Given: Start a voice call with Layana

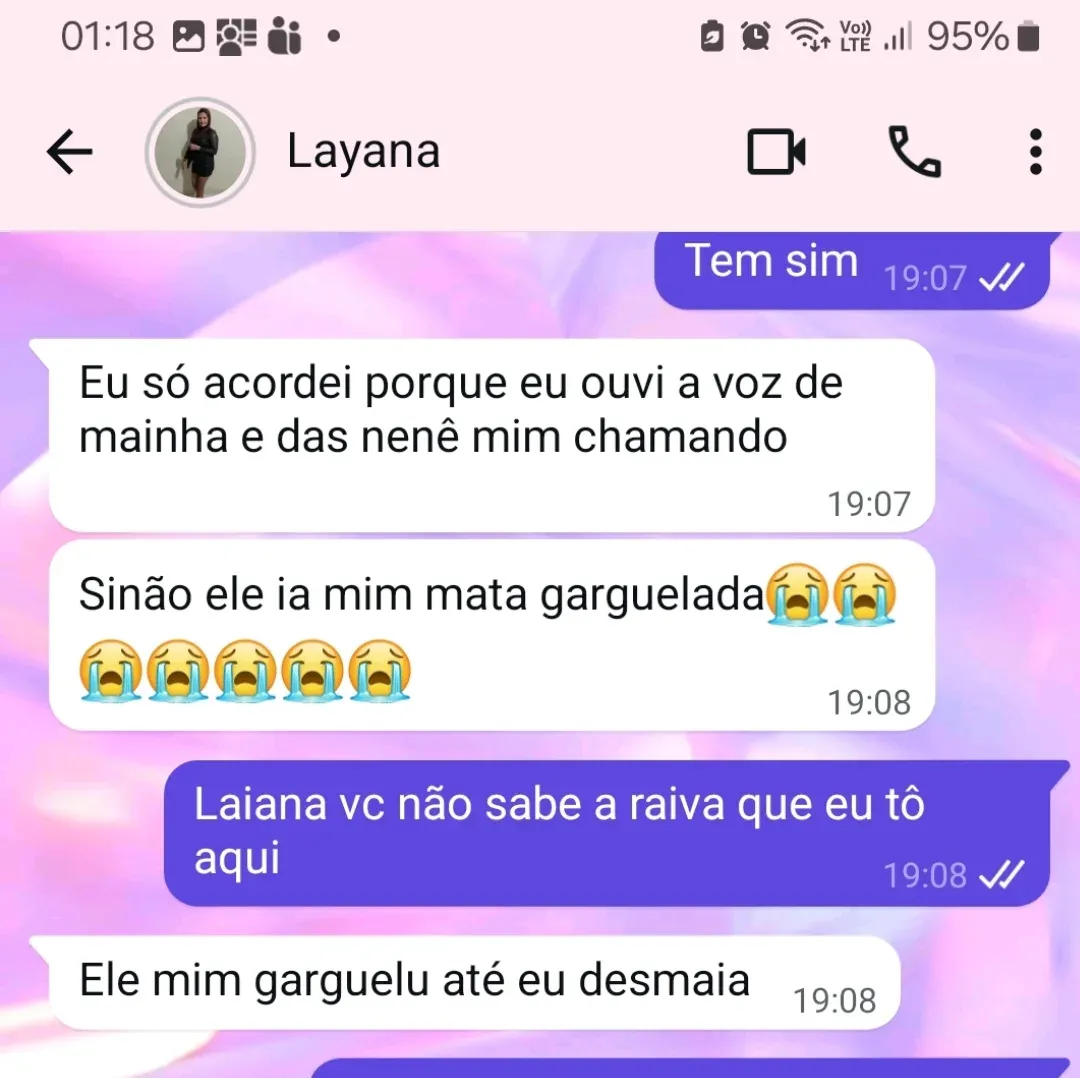Looking at the screenshot, I should [914, 152].
